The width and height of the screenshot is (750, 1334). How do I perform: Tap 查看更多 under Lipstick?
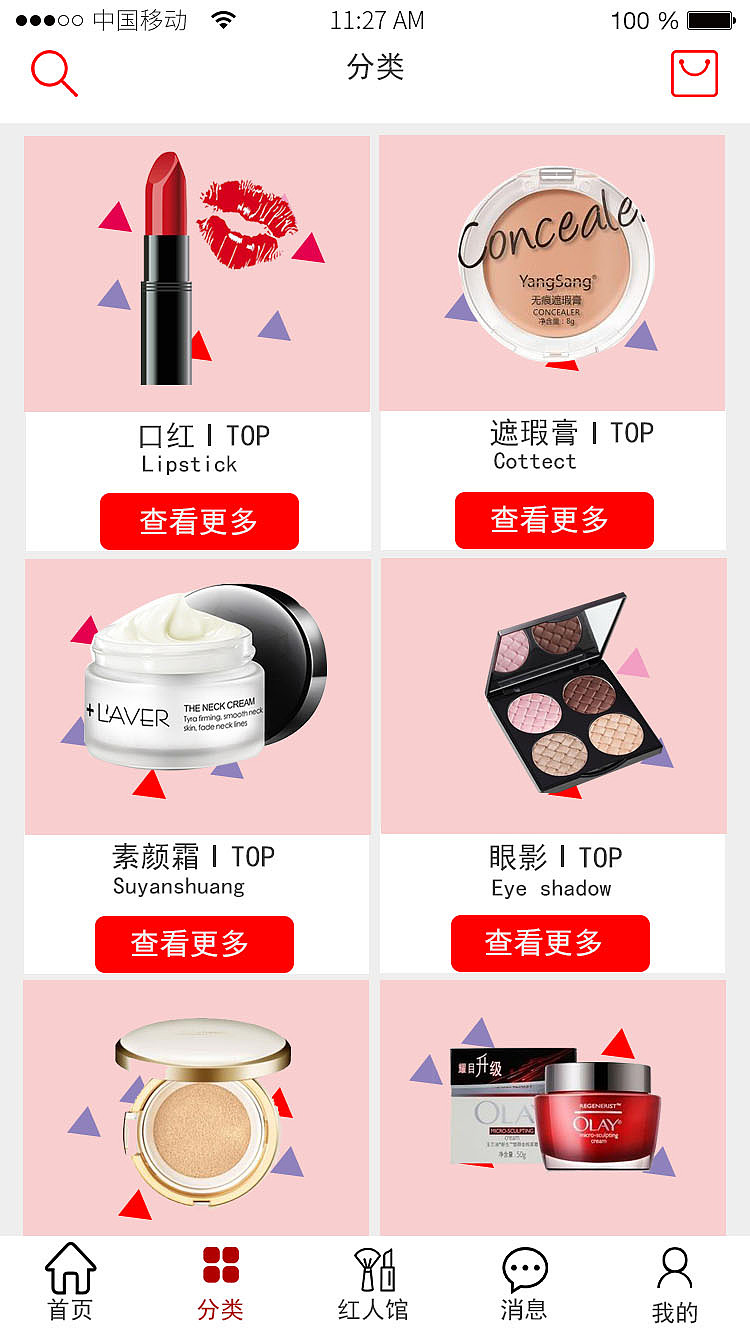point(199,521)
